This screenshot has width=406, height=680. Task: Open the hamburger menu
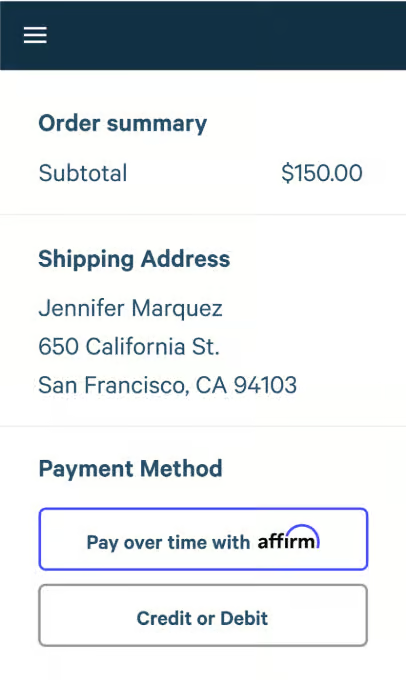[35, 35]
